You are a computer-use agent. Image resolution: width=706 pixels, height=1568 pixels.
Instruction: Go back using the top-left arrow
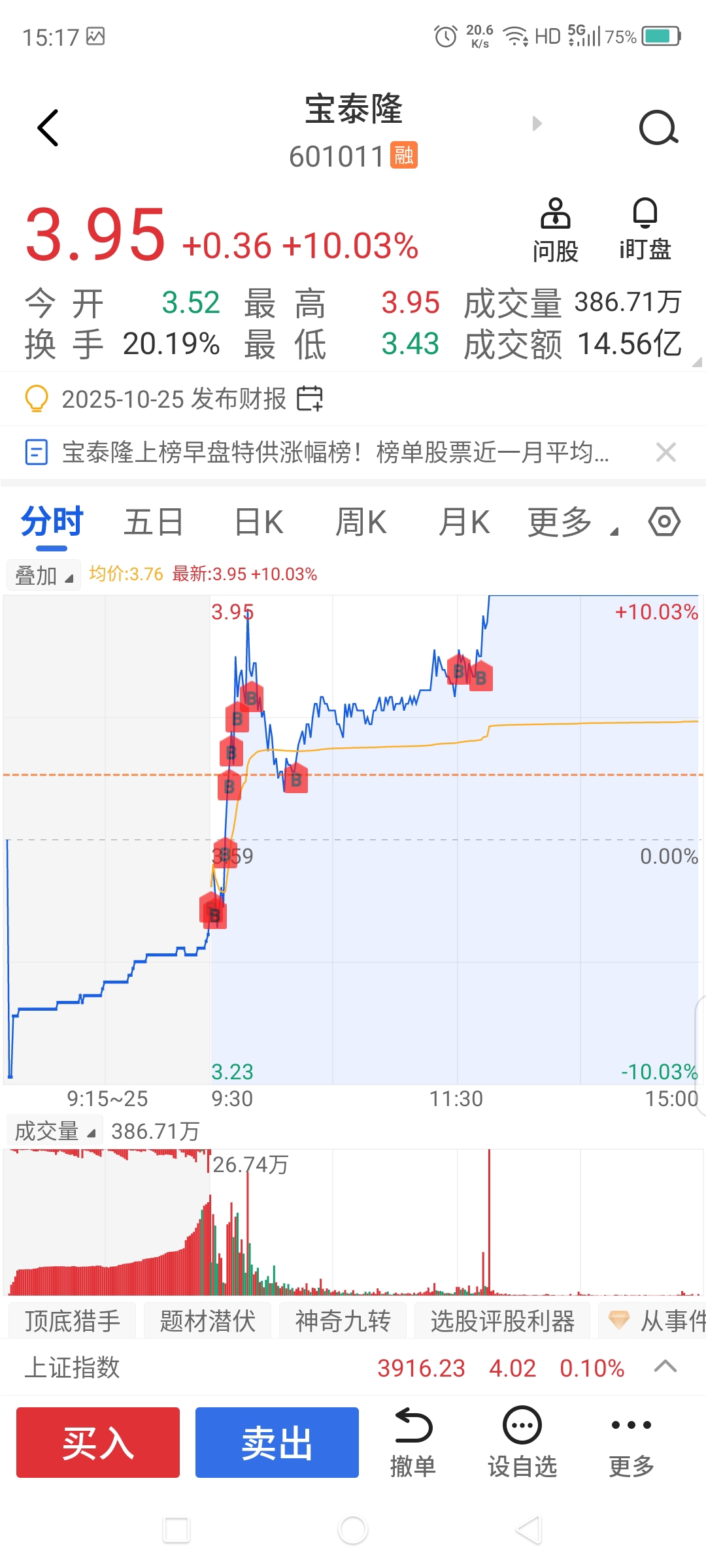click(48, 128)
